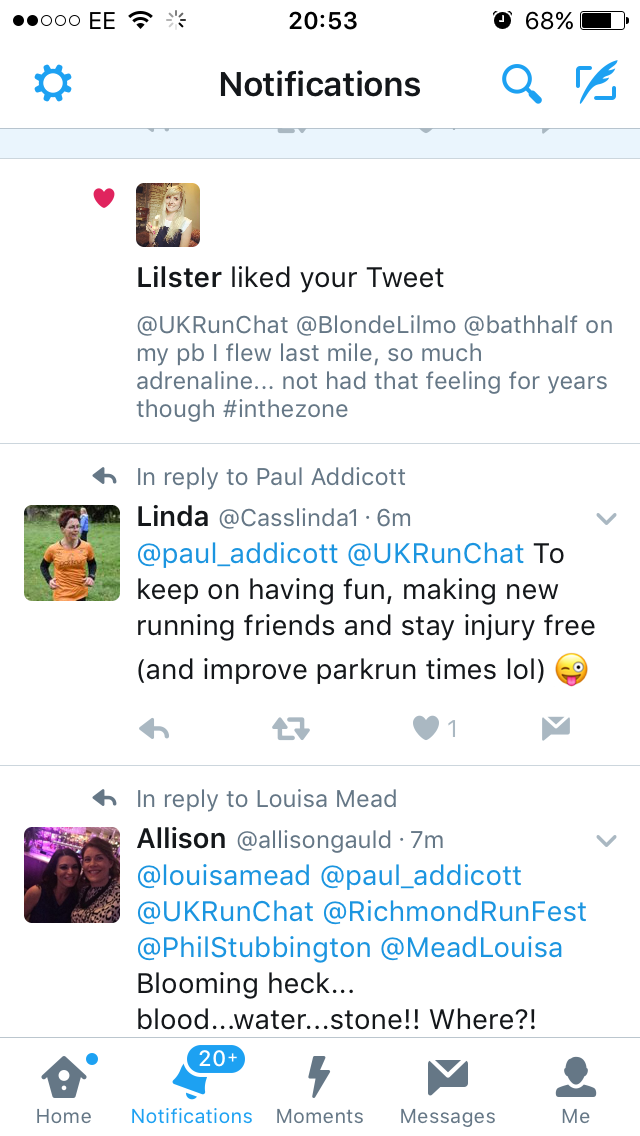Switch to the Home tab
Image resolution: width=640 pixels, height=1136 pixels.
pos(64,1087)
